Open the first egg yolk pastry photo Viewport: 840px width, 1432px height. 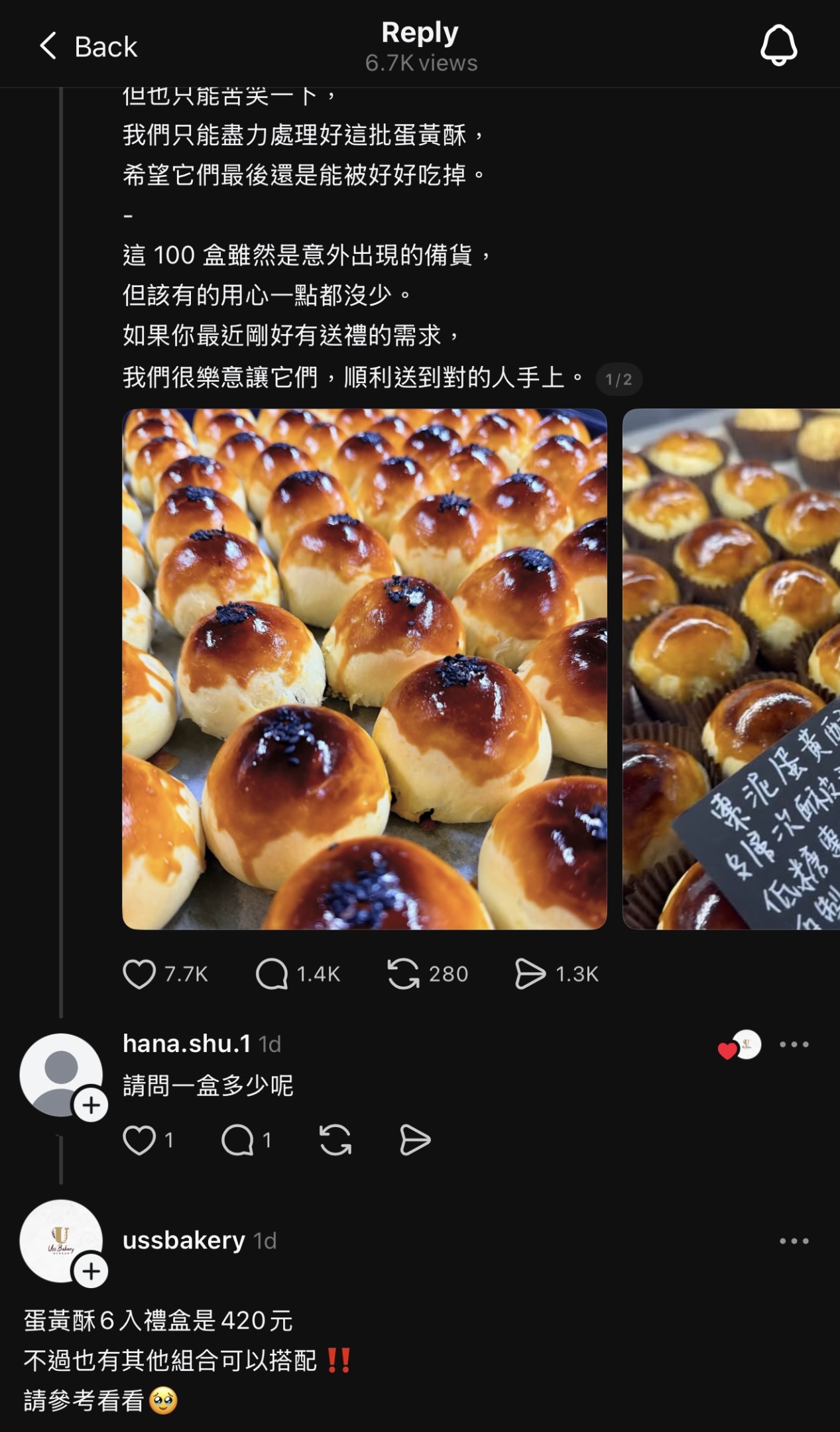click(x=364, y=668)
